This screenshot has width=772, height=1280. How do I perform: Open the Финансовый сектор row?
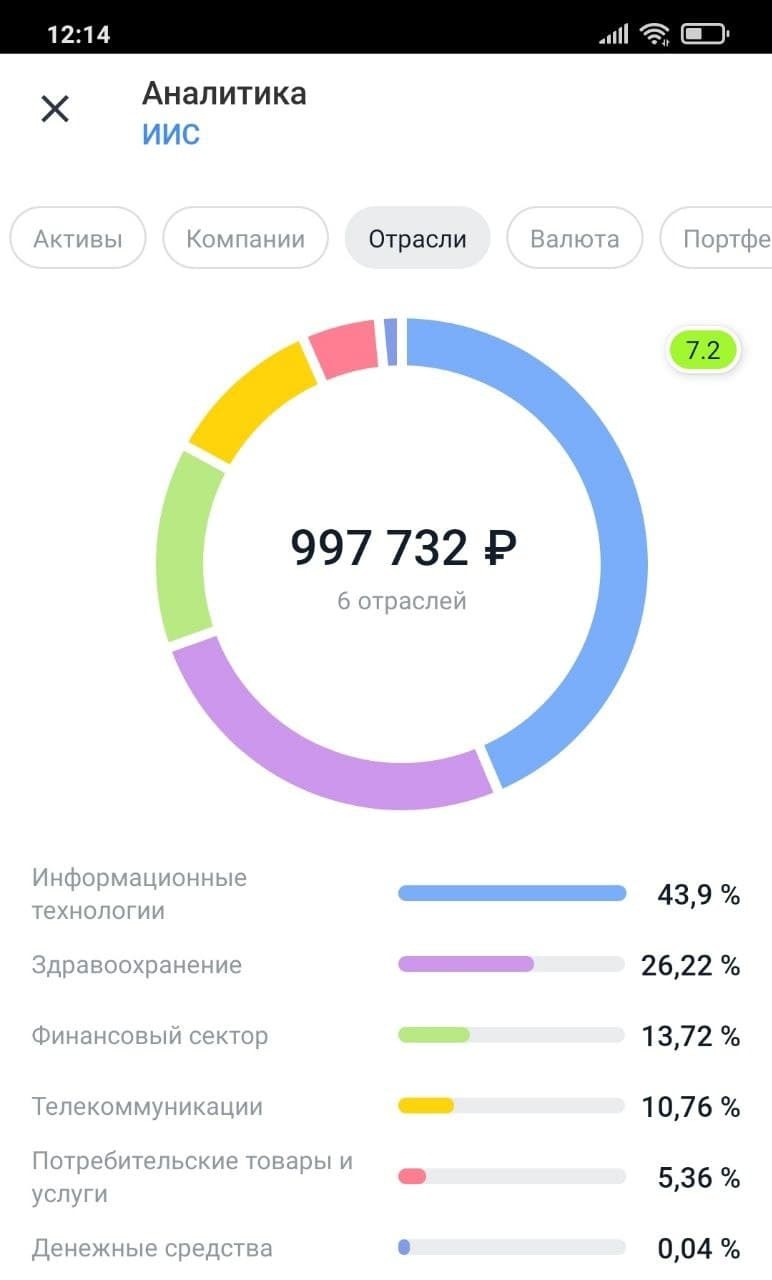385,1036
